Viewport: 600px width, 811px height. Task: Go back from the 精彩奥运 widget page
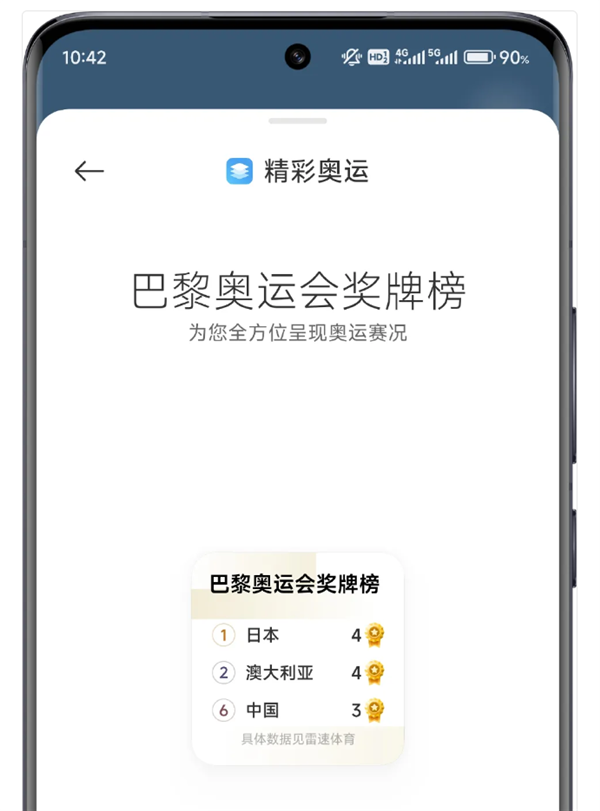tap(89, 171)
